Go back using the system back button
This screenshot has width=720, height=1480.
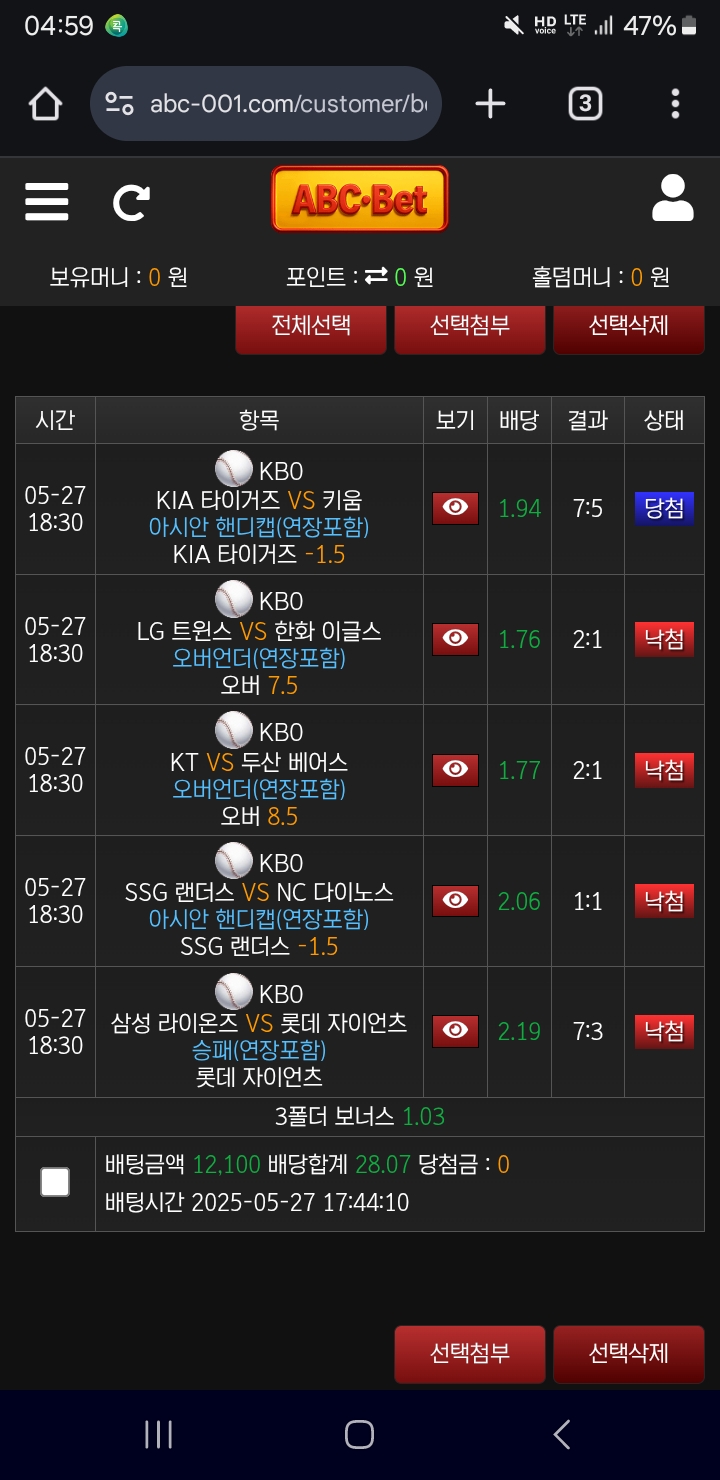(x=562, y=1435)
